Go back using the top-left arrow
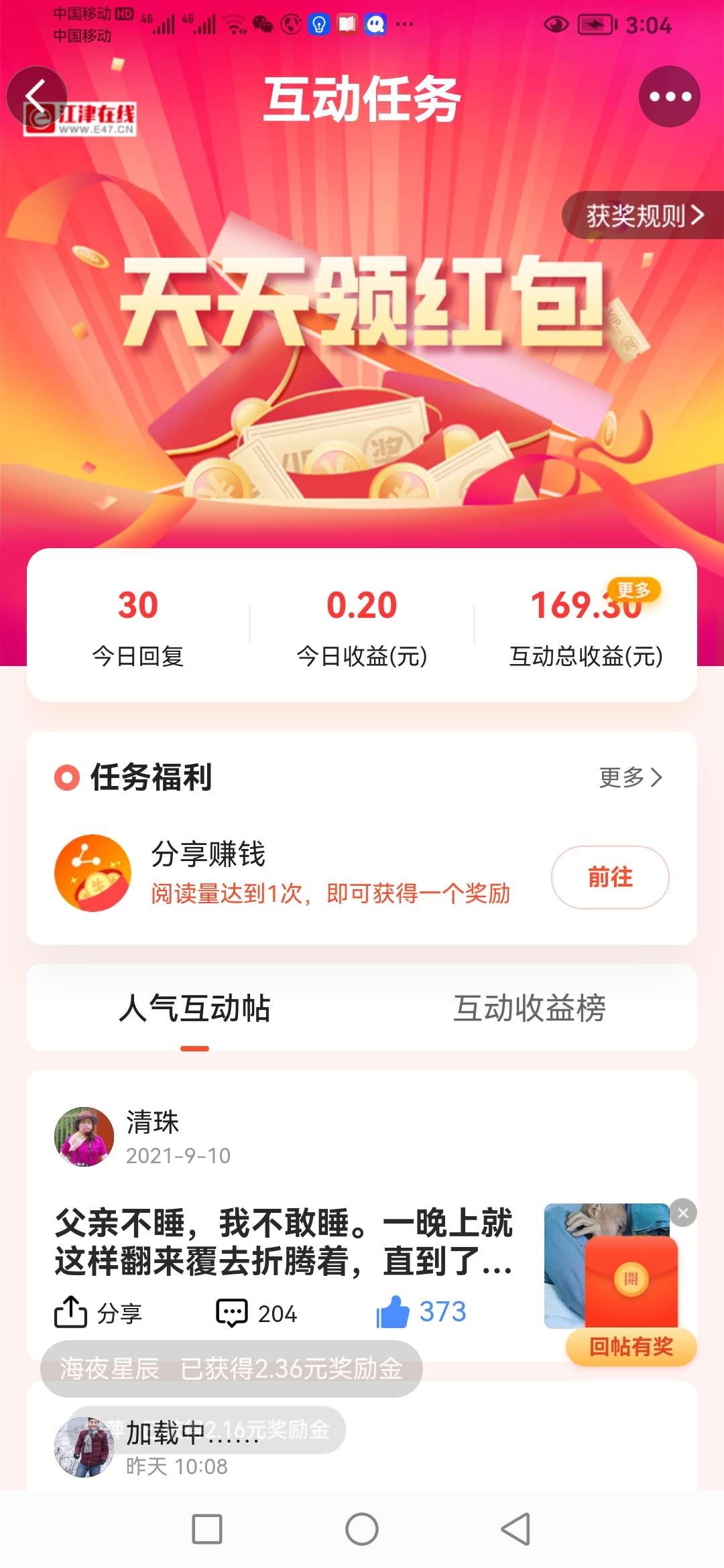Screen dimensions: 724x1568 pyautogui.click(x=36, y=96)
